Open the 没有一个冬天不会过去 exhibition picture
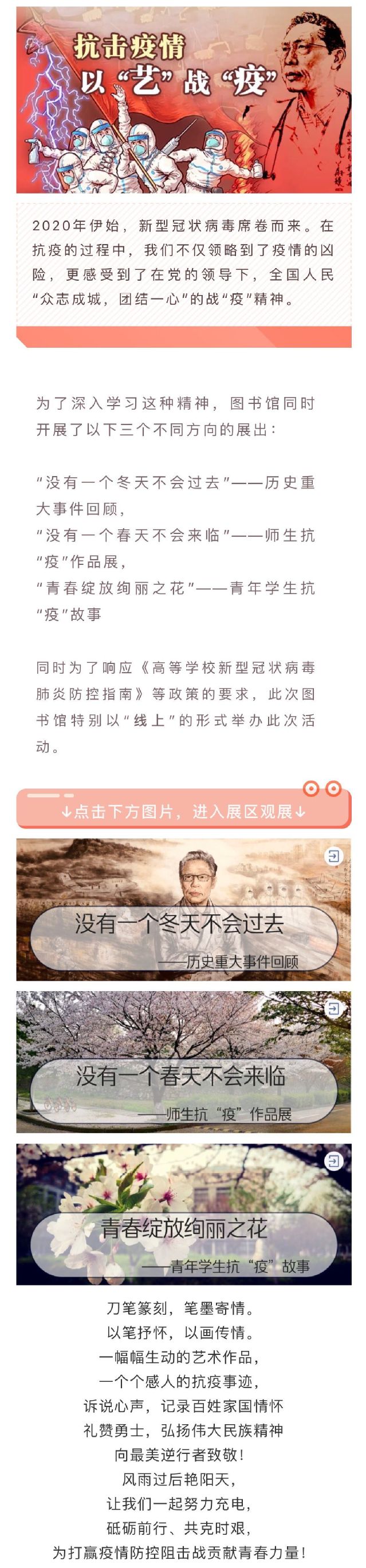 tap(183, 909)
